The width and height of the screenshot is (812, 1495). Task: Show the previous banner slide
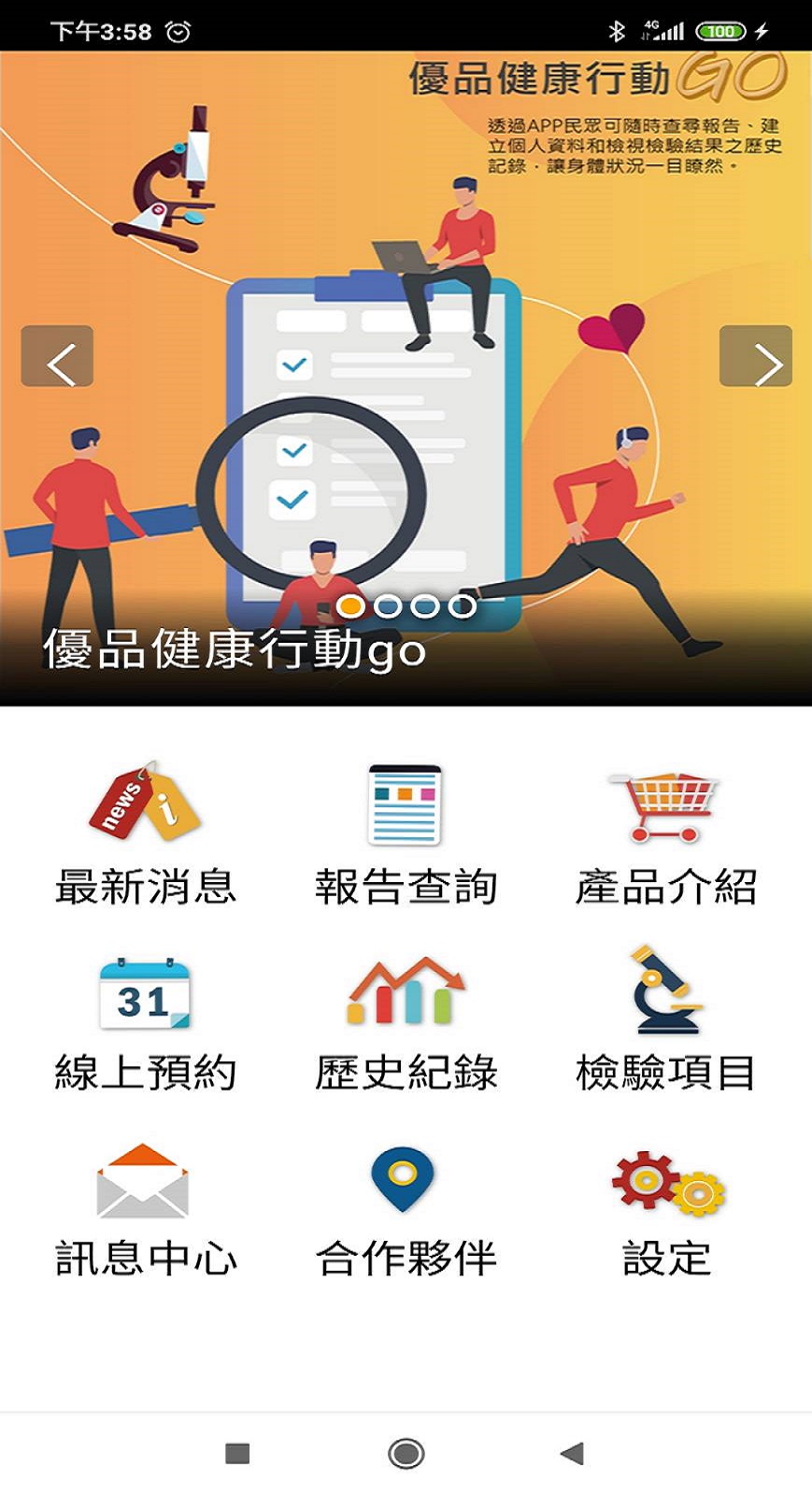[57, 356]
